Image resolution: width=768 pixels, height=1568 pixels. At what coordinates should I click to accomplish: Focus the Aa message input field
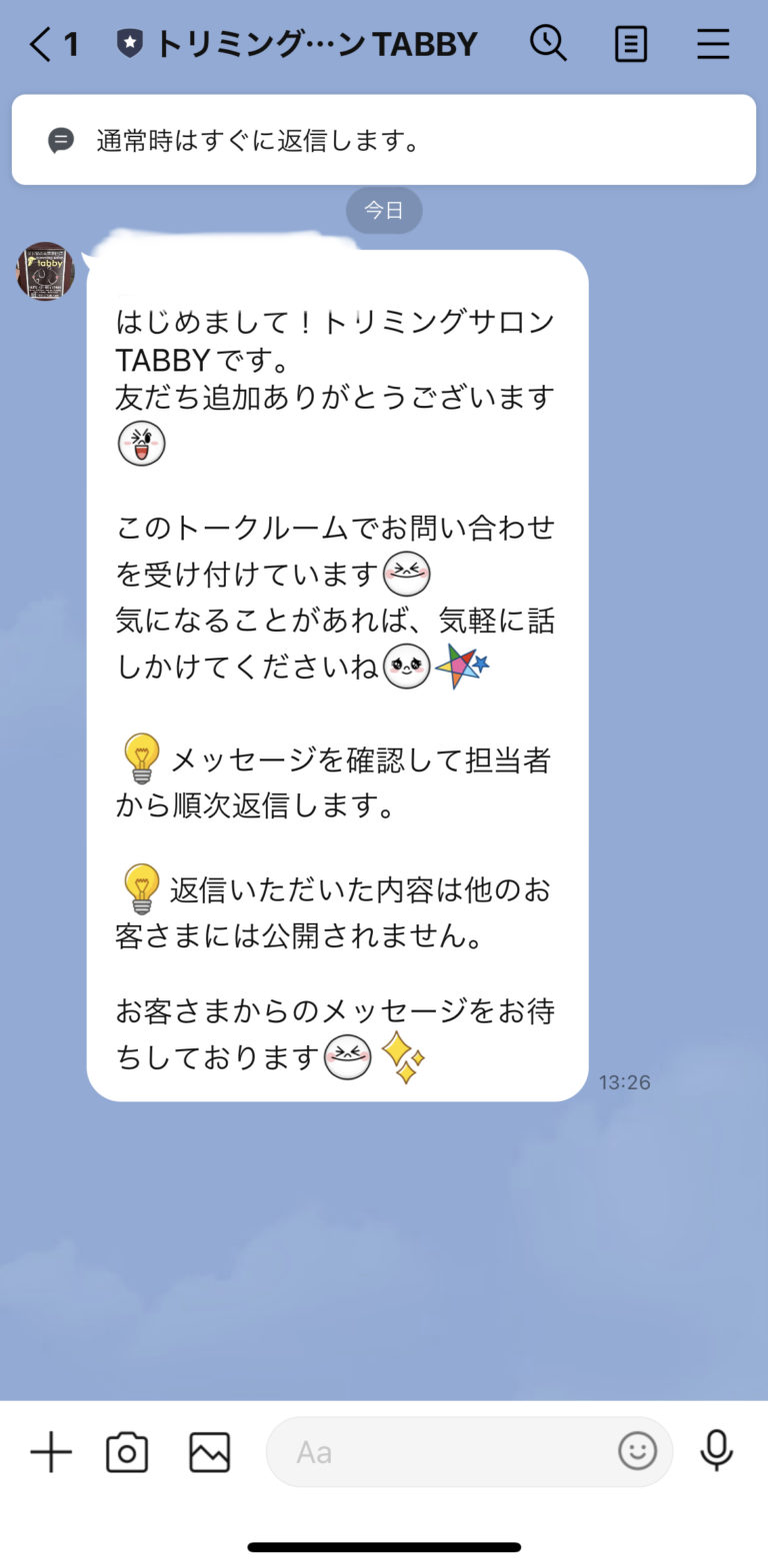[440, 1452]
